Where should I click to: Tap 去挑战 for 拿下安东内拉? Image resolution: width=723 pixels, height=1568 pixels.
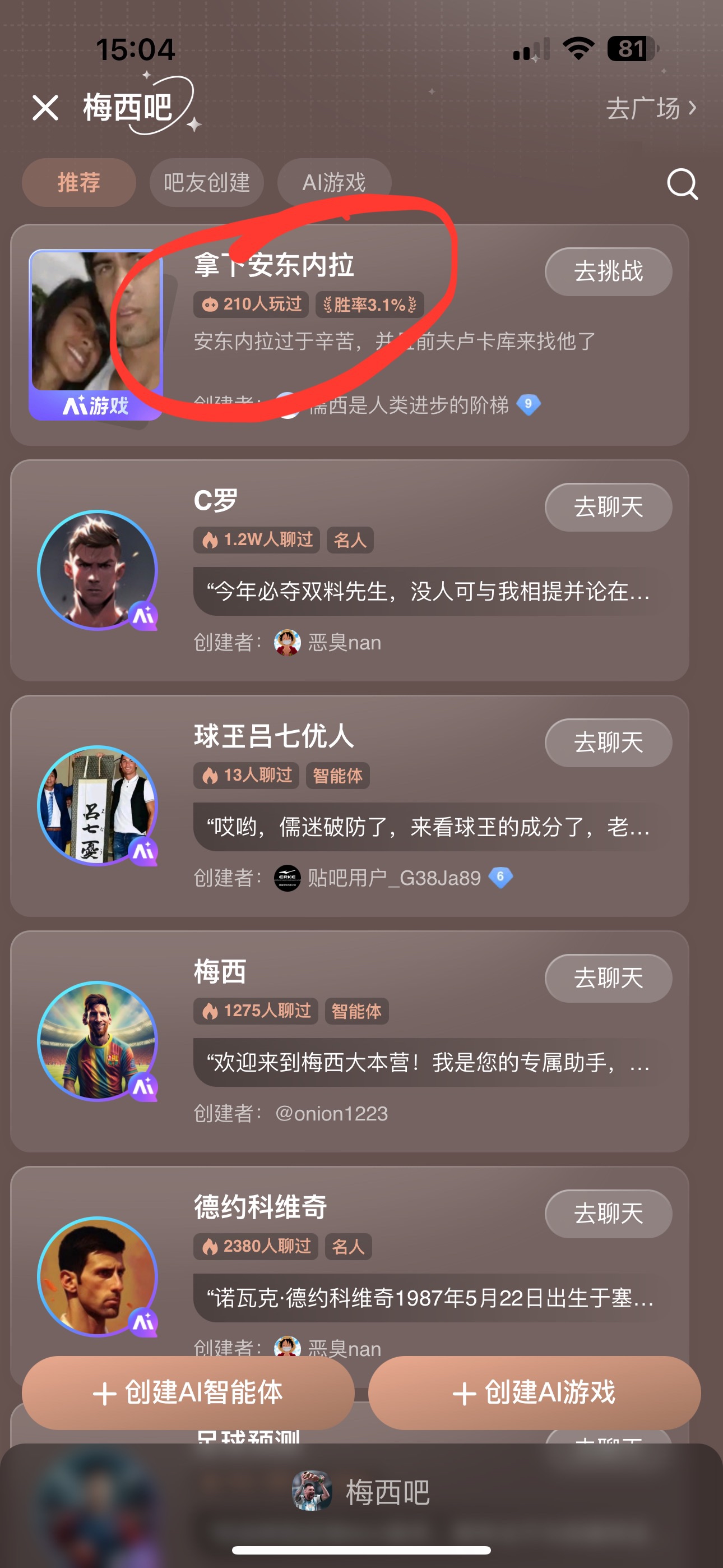tap(608, 271)
